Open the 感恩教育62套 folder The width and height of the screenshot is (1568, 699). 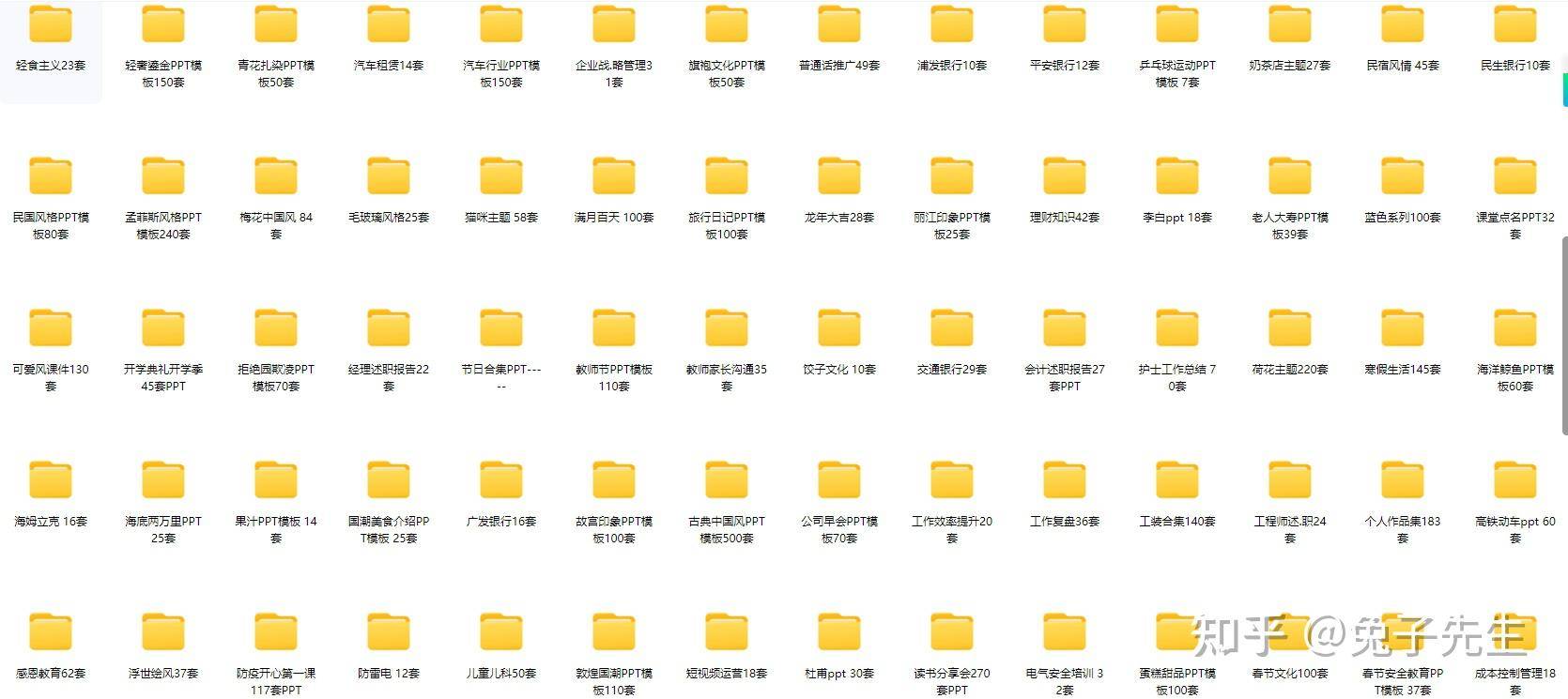point(51,634)
